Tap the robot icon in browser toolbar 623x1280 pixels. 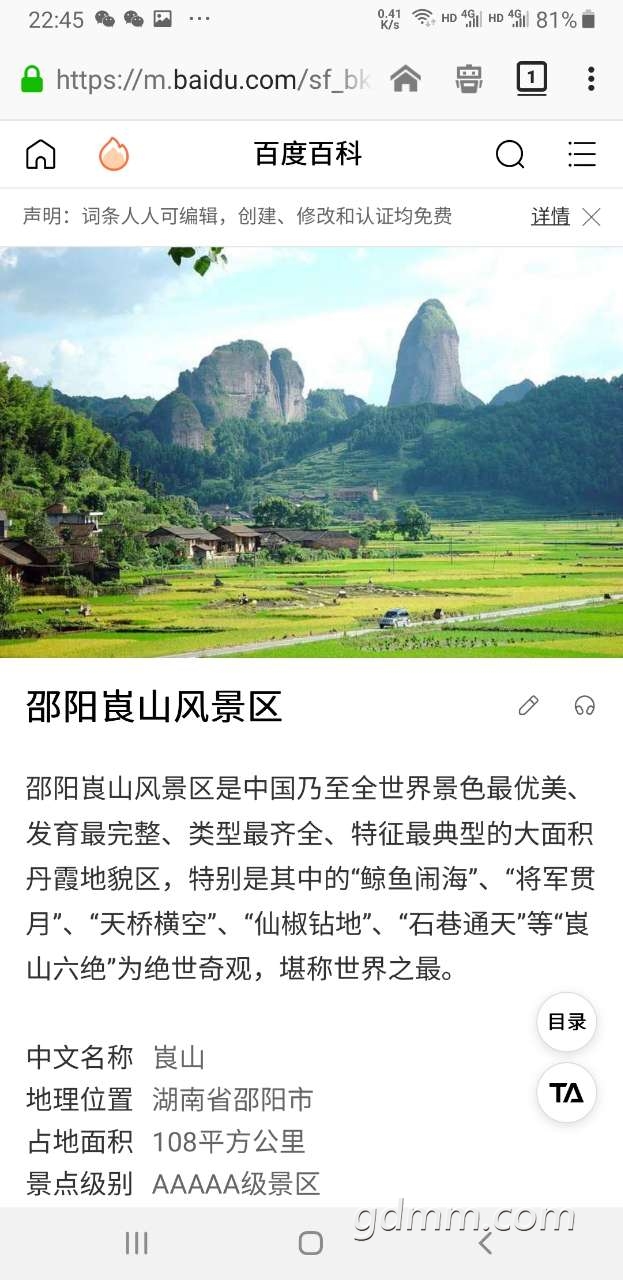[469, 79]
